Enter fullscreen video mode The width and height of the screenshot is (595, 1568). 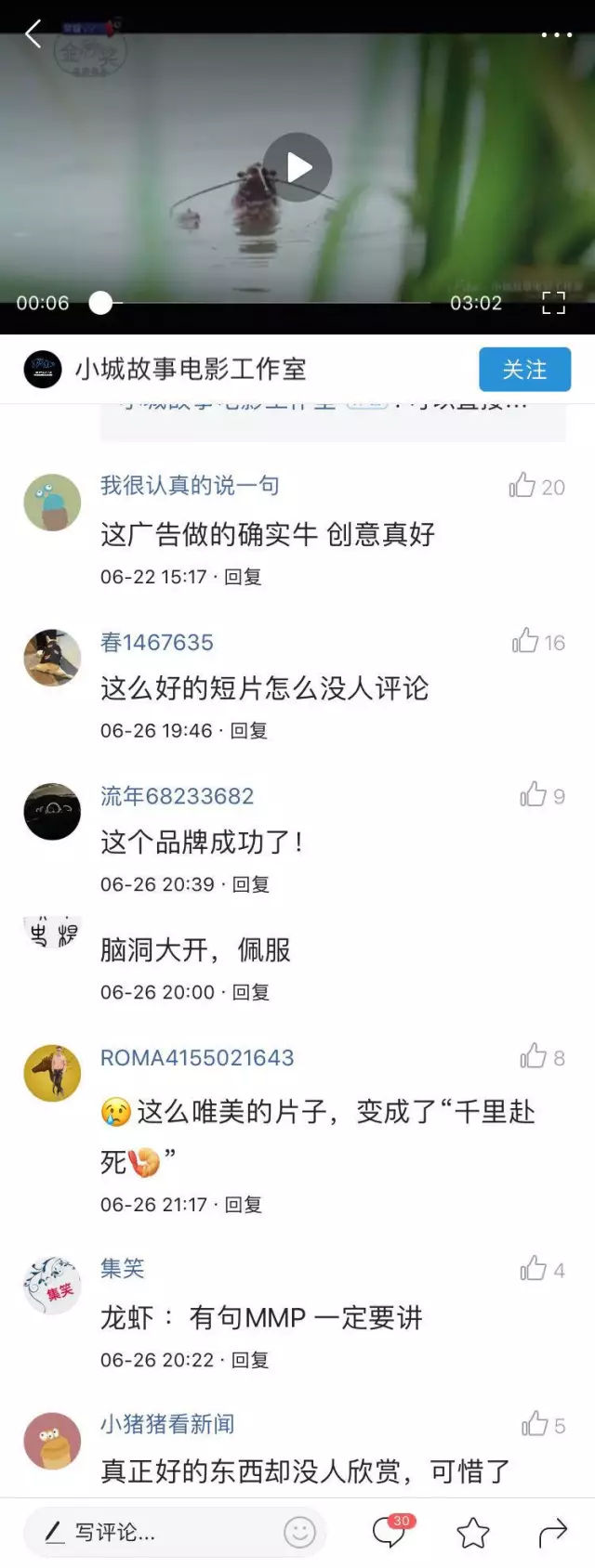pos(553,303)
